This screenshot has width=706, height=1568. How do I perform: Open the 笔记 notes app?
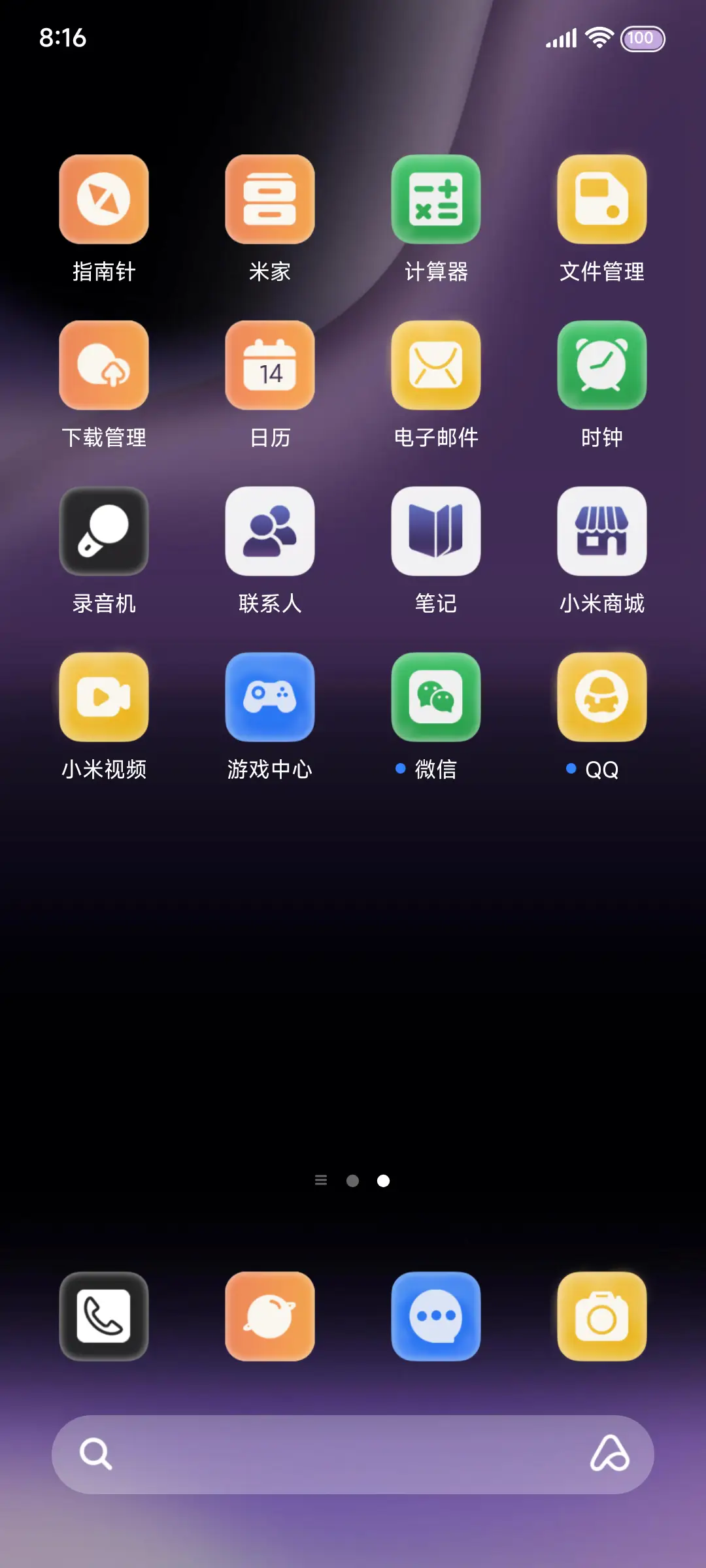[436, 531]
